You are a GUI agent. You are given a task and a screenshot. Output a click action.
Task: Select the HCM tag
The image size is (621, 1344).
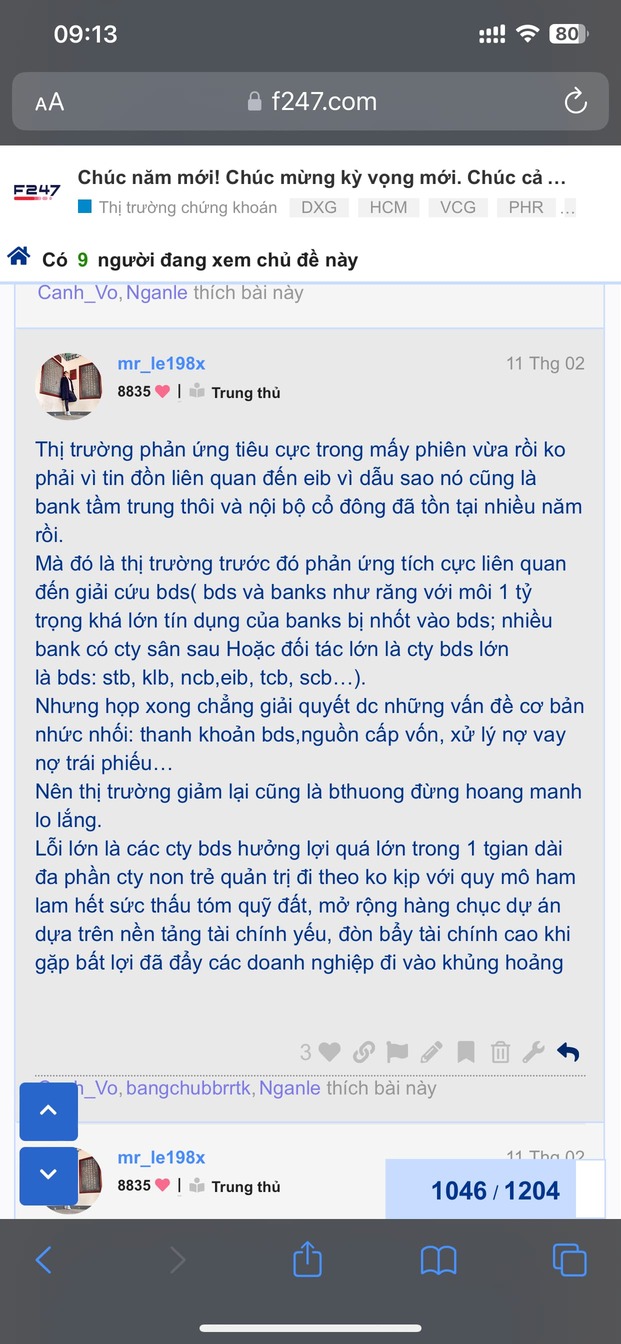pos(388,208)
